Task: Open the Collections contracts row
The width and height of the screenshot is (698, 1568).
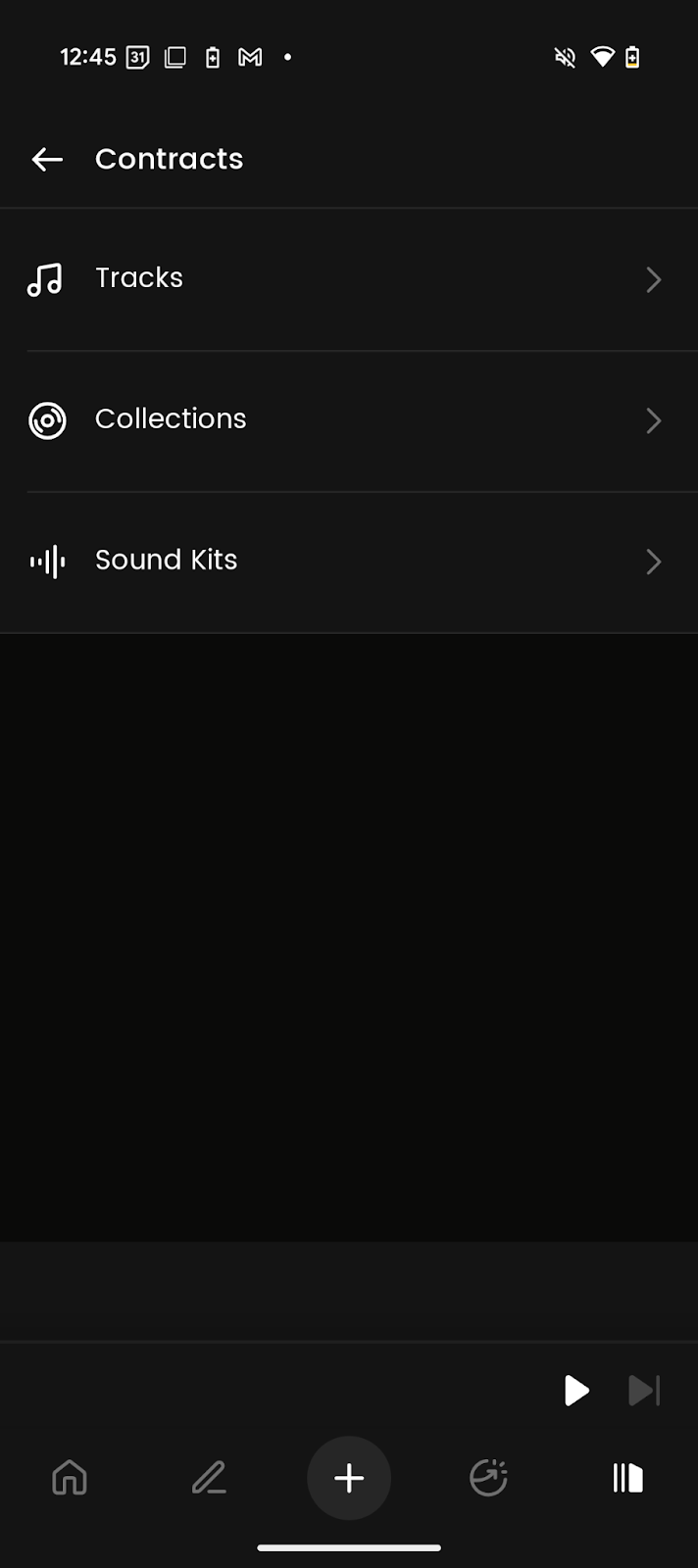Action: pos(348,420)
